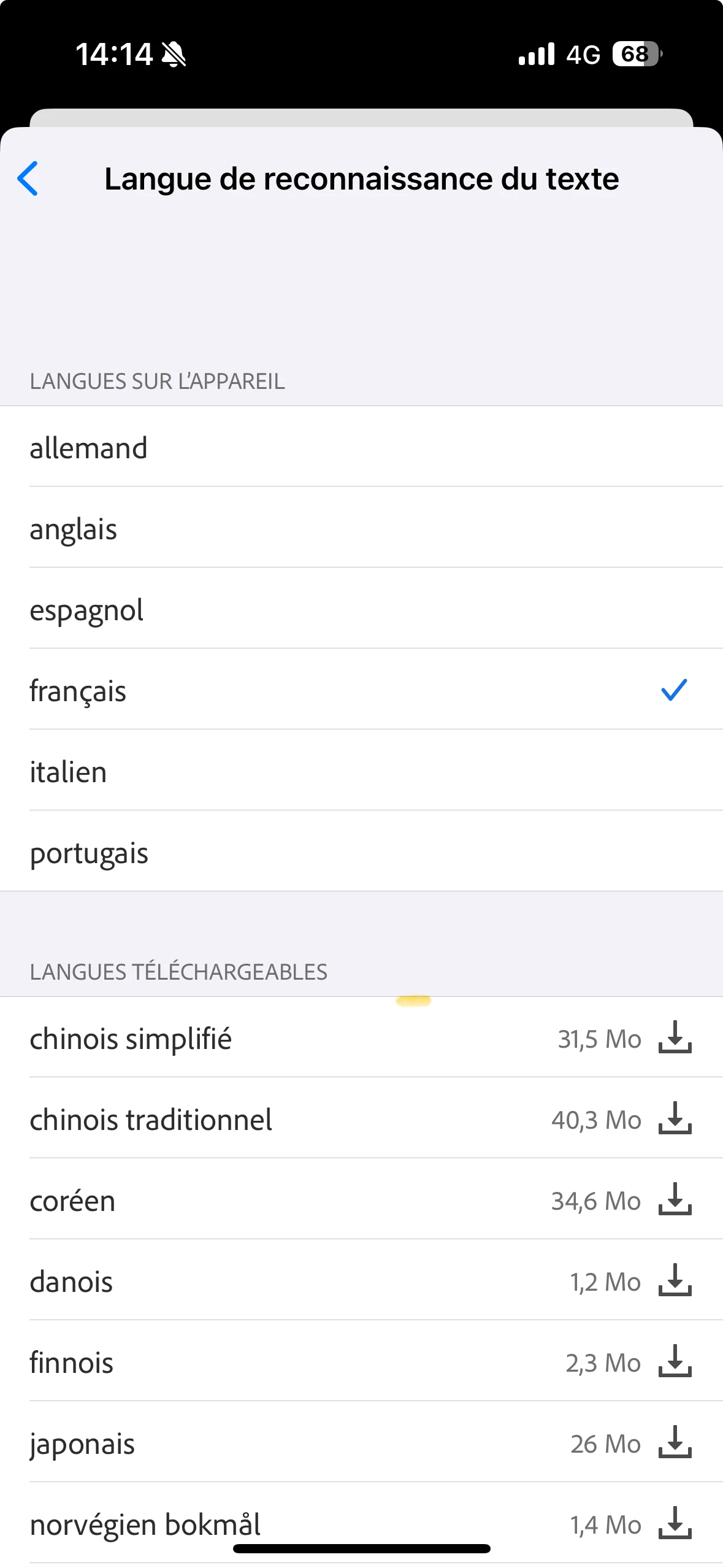Image resolution: width=723 pixels, height=1568 pixels.
Task: Download coréen language (34,6 Mo)
Action: [x=675, y=1200]
